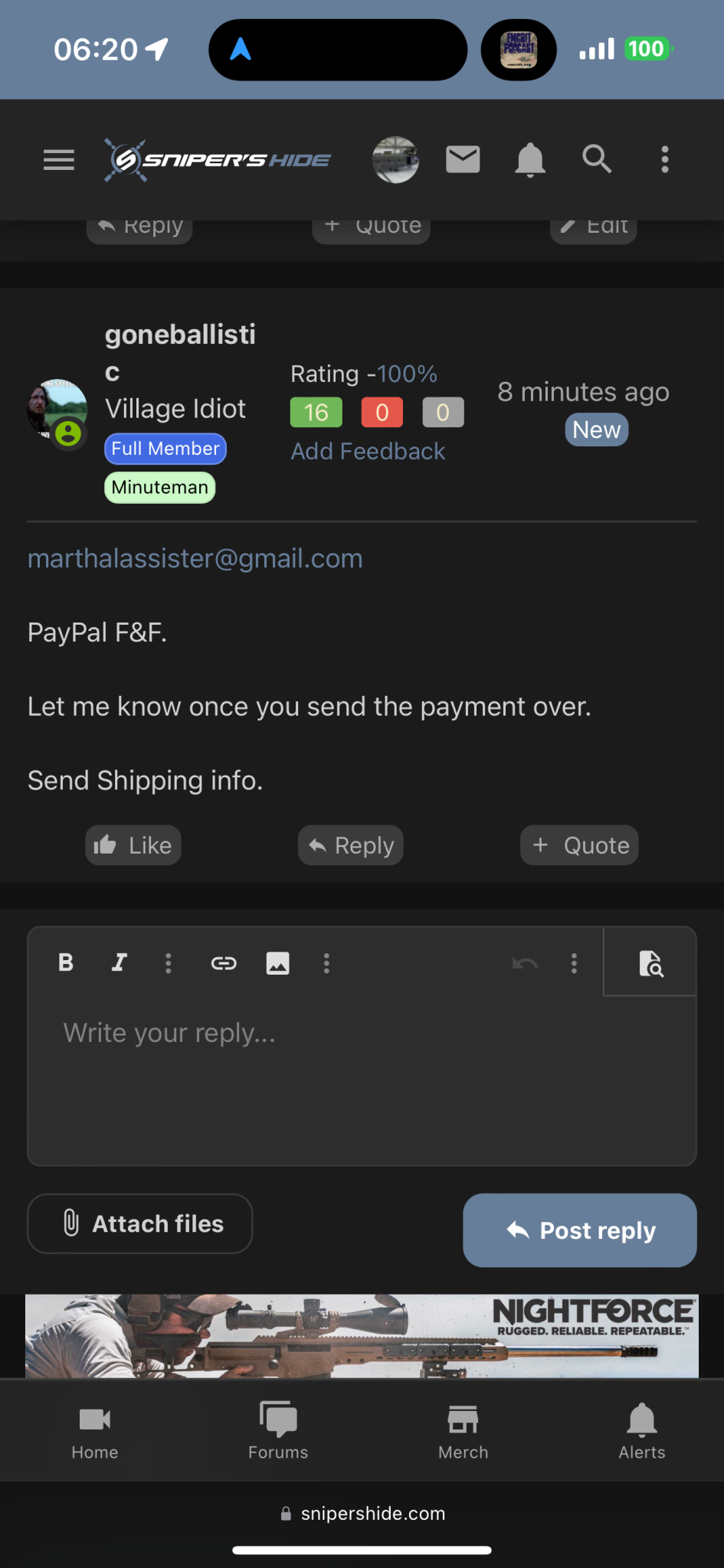This screenshot has height=1568, width=724.
Task: Open the hamburger drawer menu
Action: tap(59, 160)
